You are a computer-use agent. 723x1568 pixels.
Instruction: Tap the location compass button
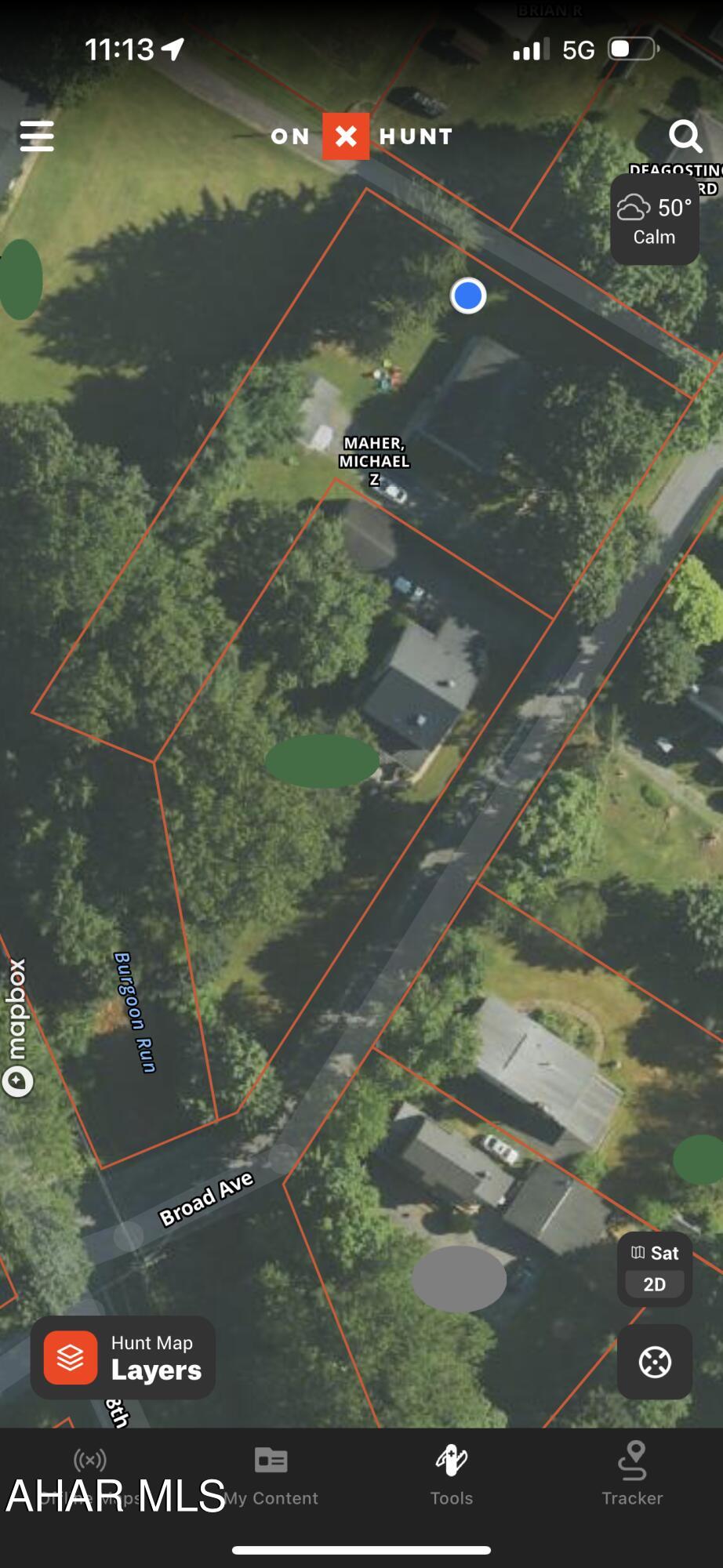tap(655, 1362)
